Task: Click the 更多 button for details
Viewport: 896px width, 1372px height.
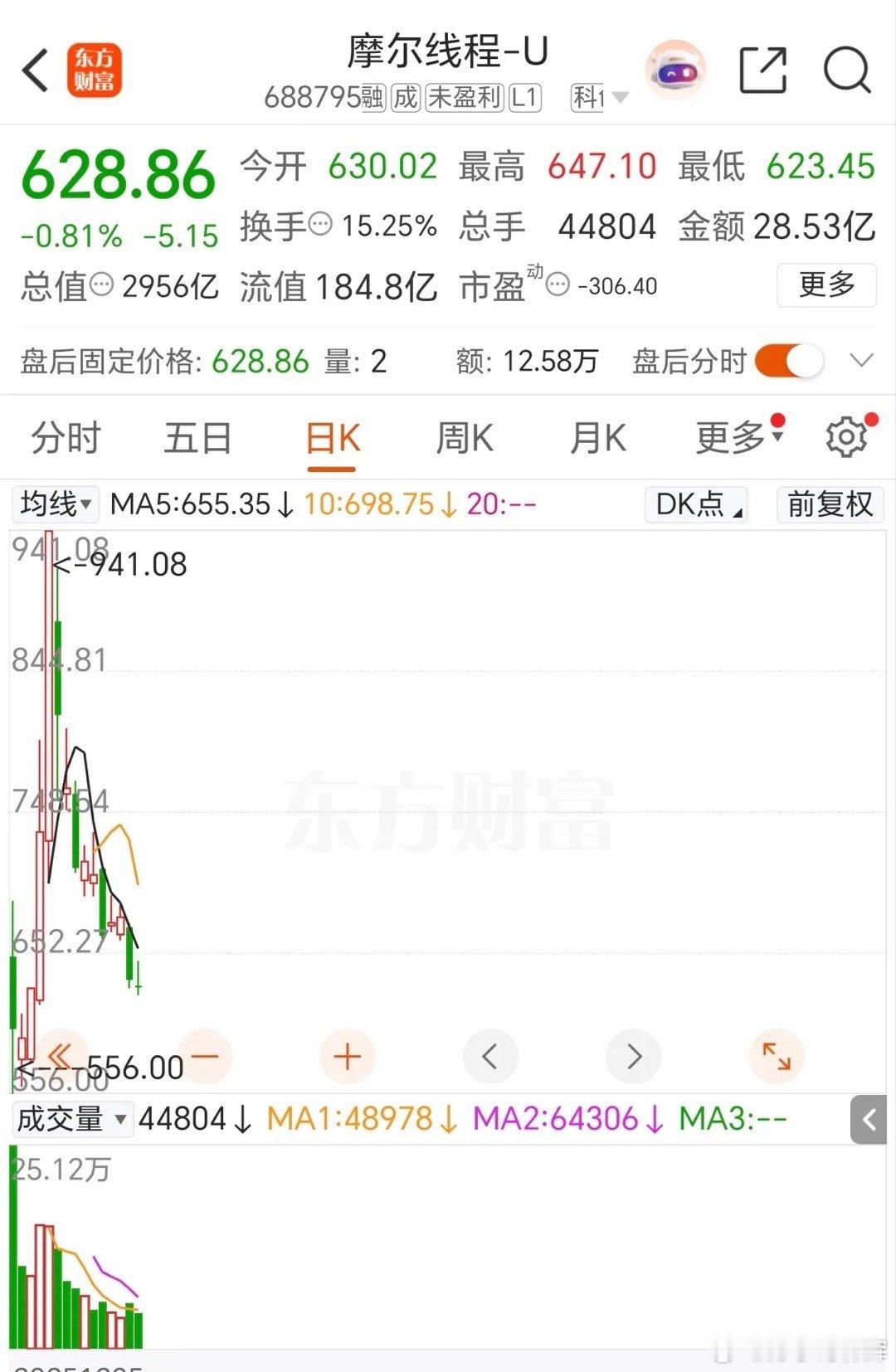Action: [x=825, y=285]
